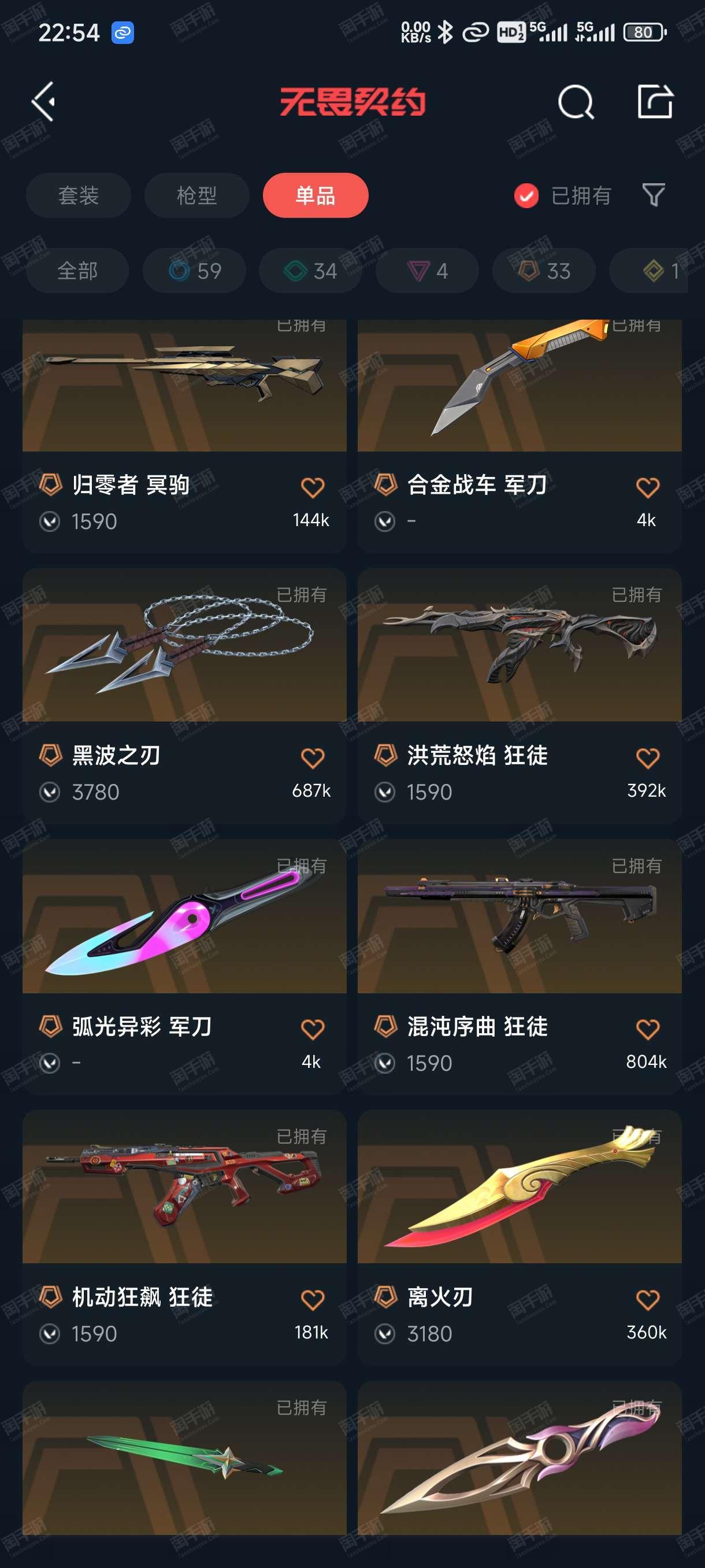Favorite the 离火刃 skin with the heart
705x1568 pixels.
(x=647, y=1300)
